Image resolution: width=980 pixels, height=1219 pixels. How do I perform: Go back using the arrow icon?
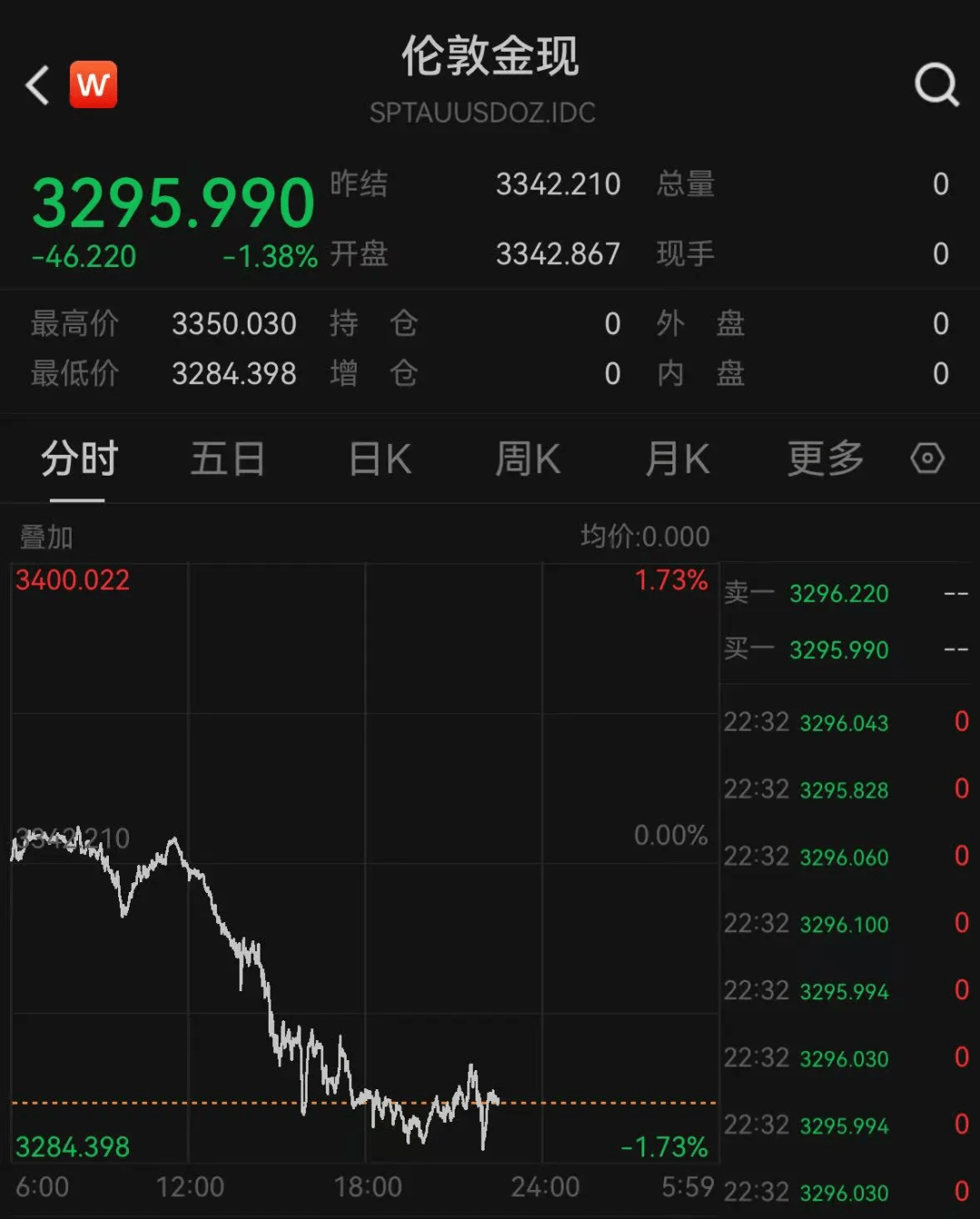click(38, 85)
